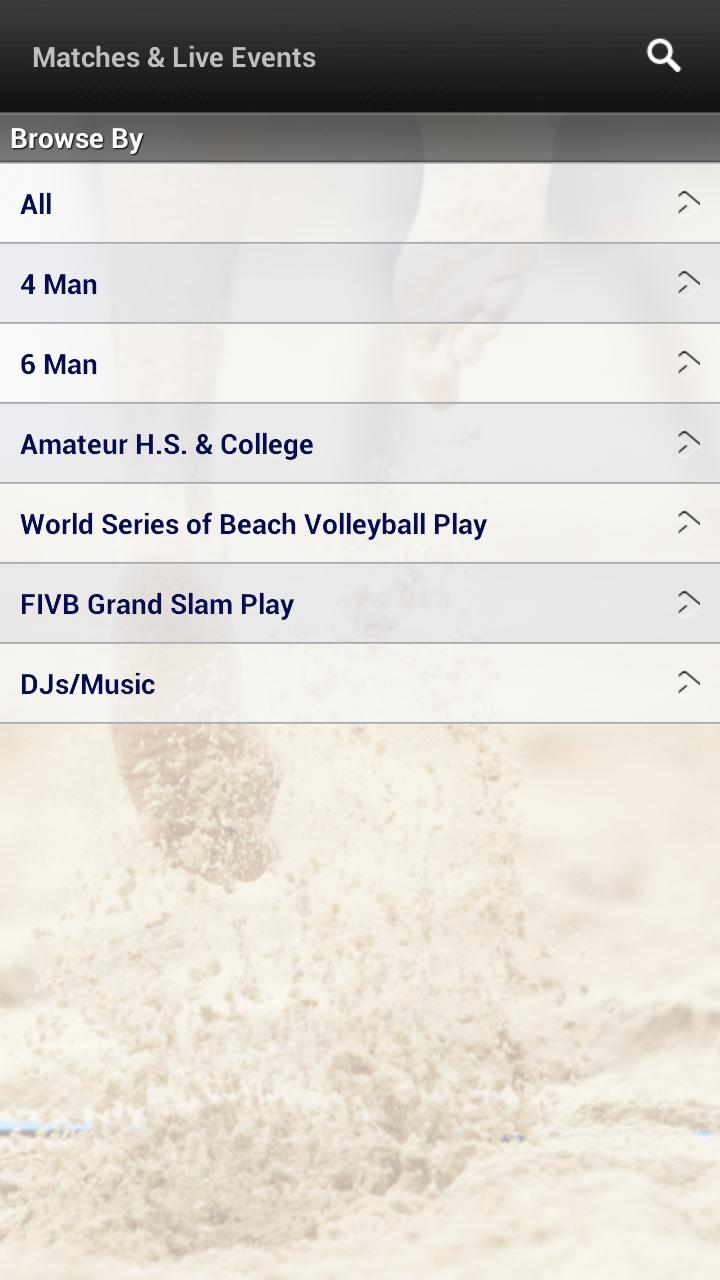The image size is (720, 1280).
Task: Select the Matches & Live Events title
Action: click(x=174, y=56)
